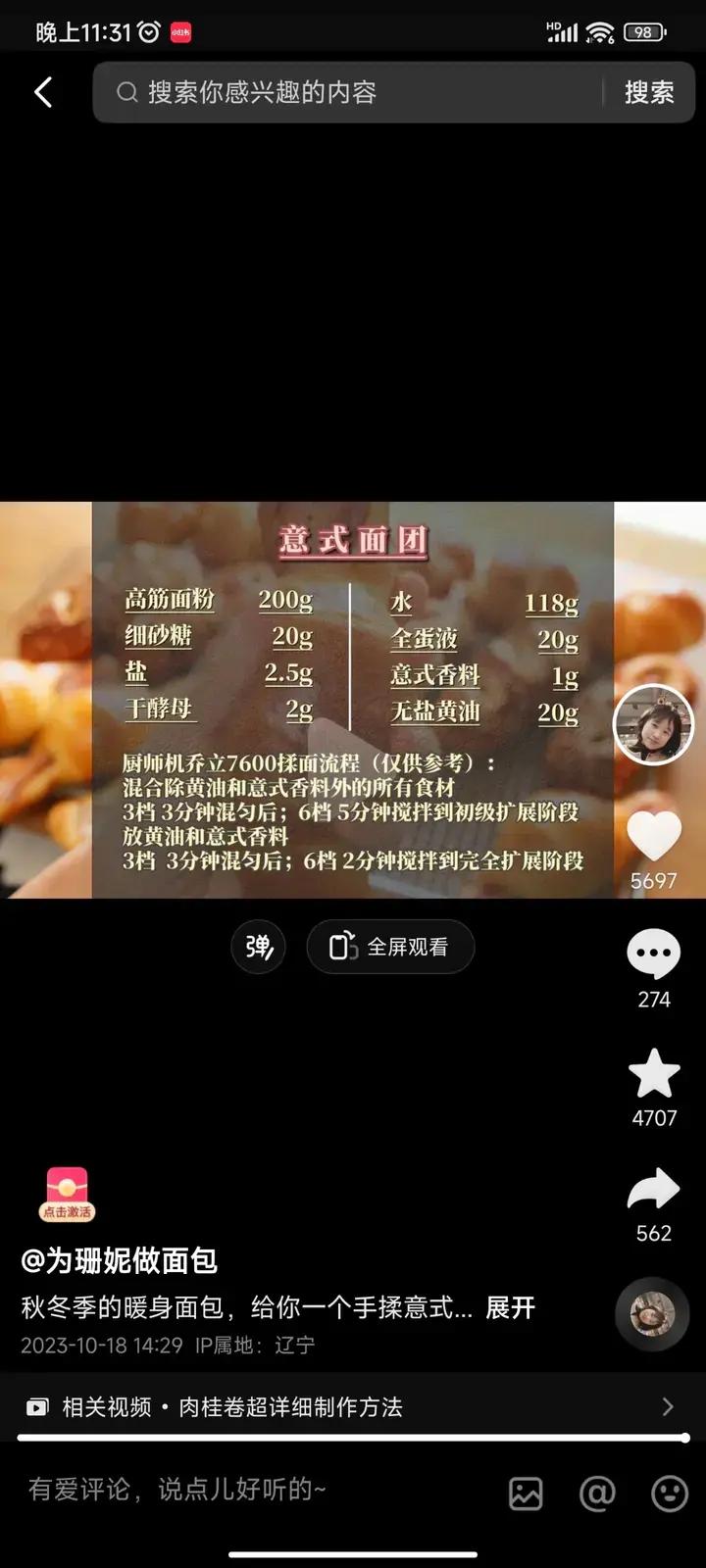The height and width of the screenshot is (1568, 706).
Task: Write a comment in 有爱评论 field
Action: [245, 1490]
